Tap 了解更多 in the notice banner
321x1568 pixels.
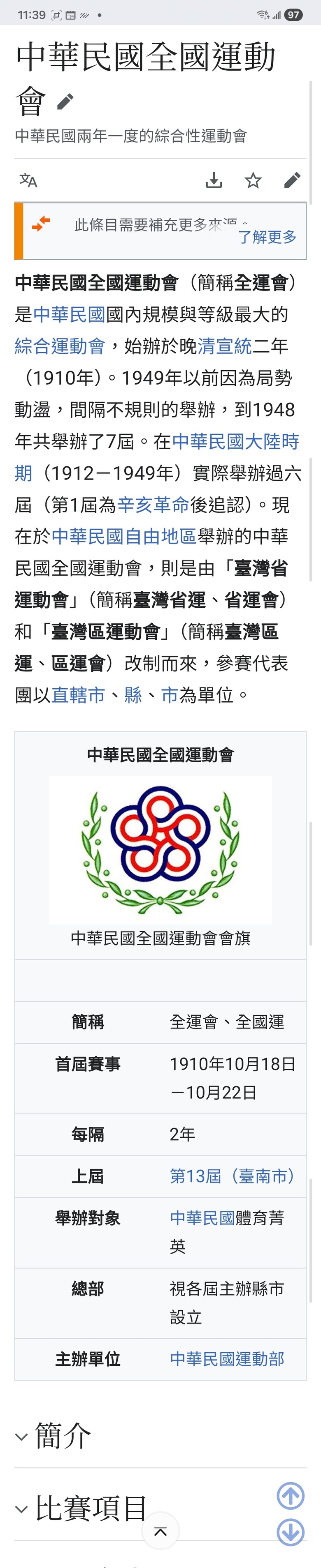(x=267, y=237)
